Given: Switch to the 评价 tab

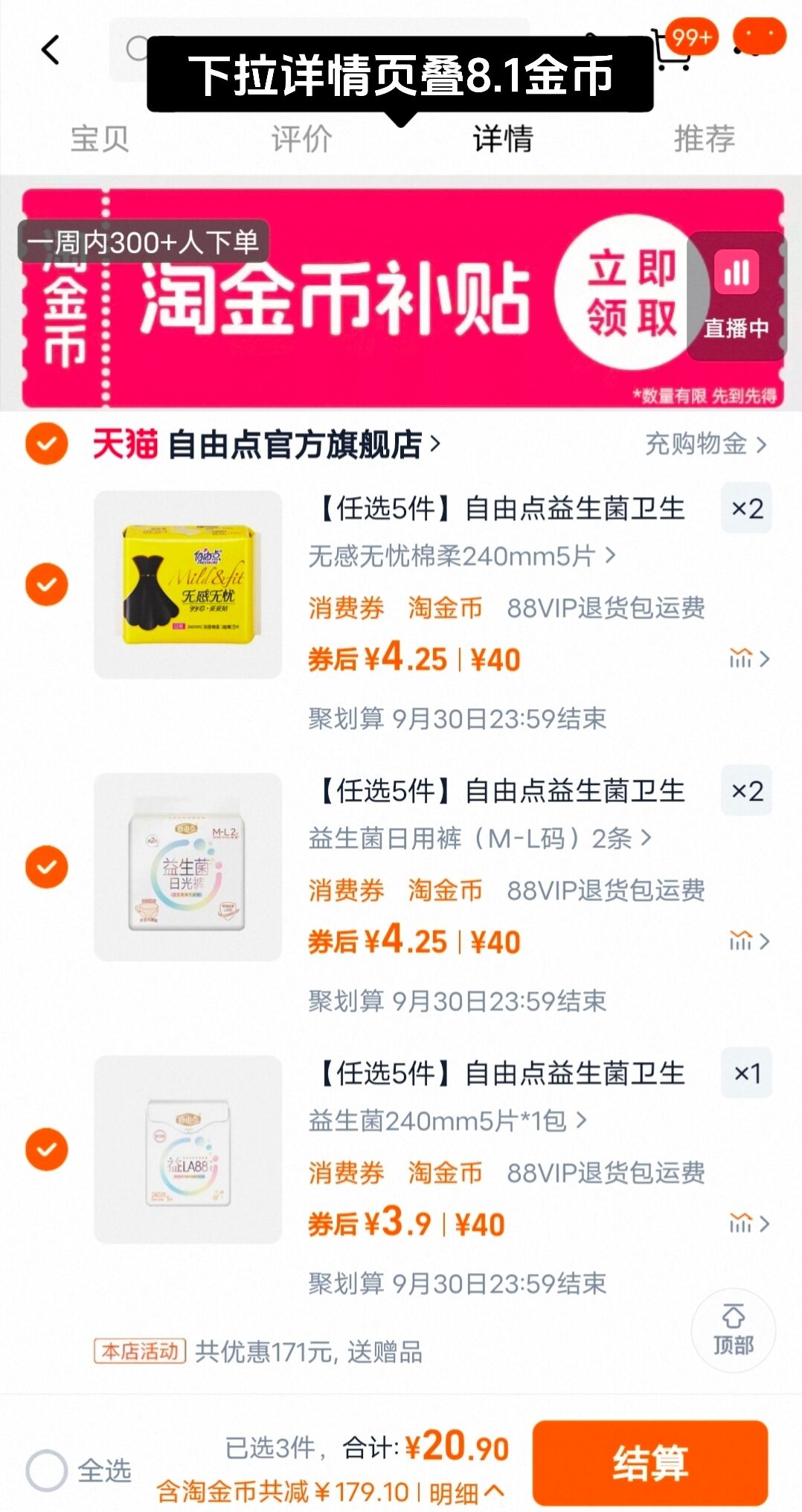Looking at the screenshot, I should [x=301, y=138].
